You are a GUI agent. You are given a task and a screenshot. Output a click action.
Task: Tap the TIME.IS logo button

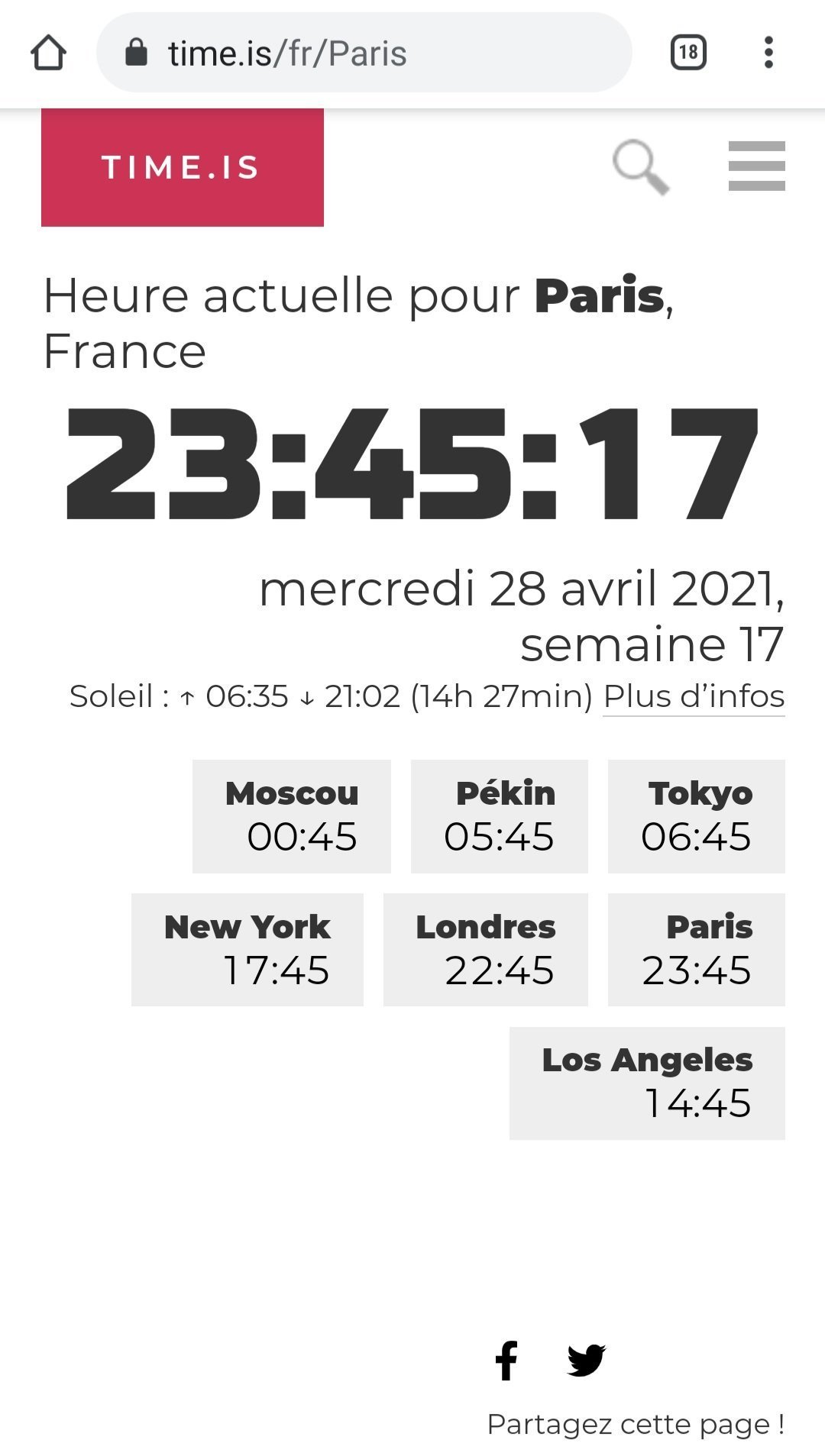point(183,167)
